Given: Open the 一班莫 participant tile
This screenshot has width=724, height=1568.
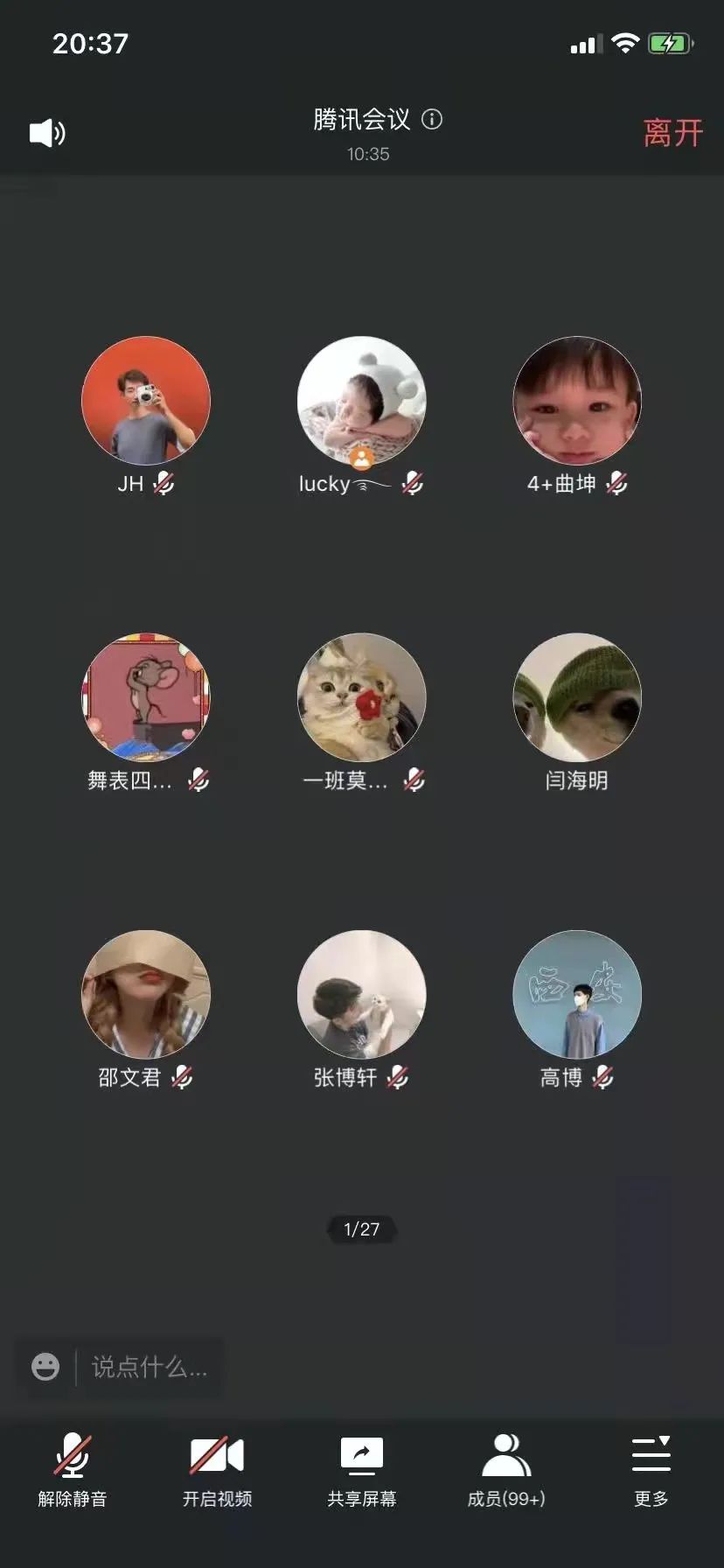Looking at the screenshot, I should click(362, 697).
